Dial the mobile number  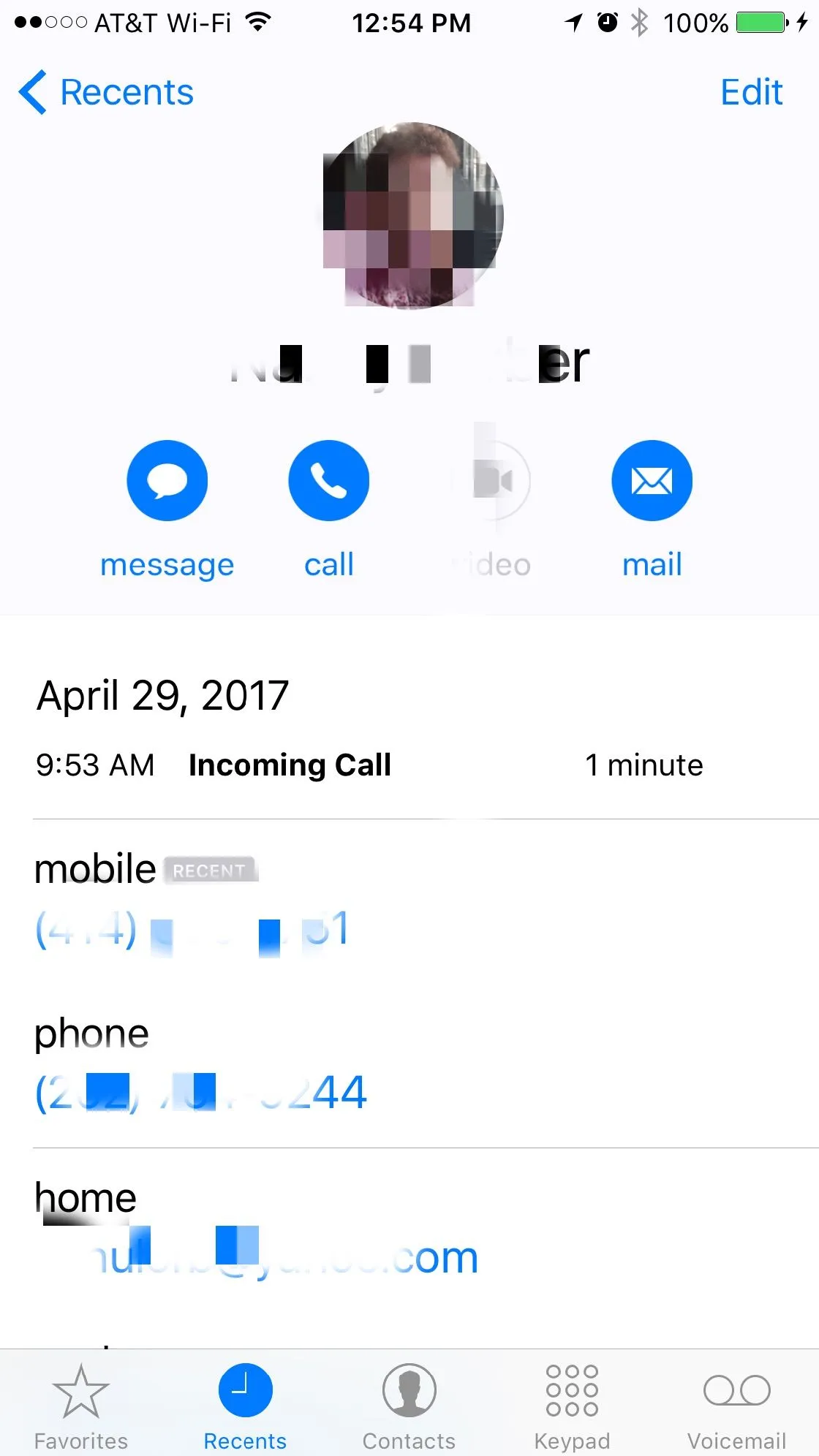(x=192, y=930)
